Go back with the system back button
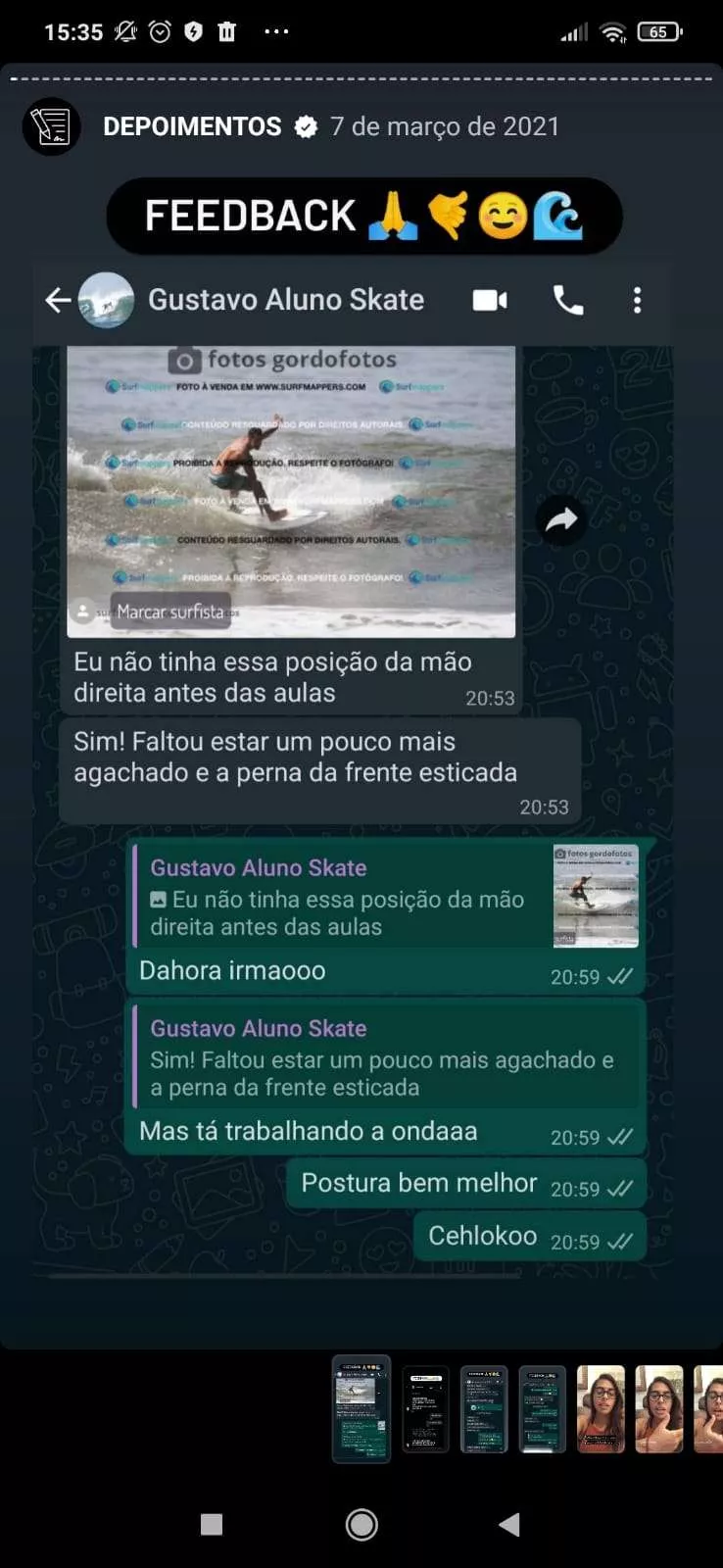This screenshot has height=1568, width=723. point(508,1524)
